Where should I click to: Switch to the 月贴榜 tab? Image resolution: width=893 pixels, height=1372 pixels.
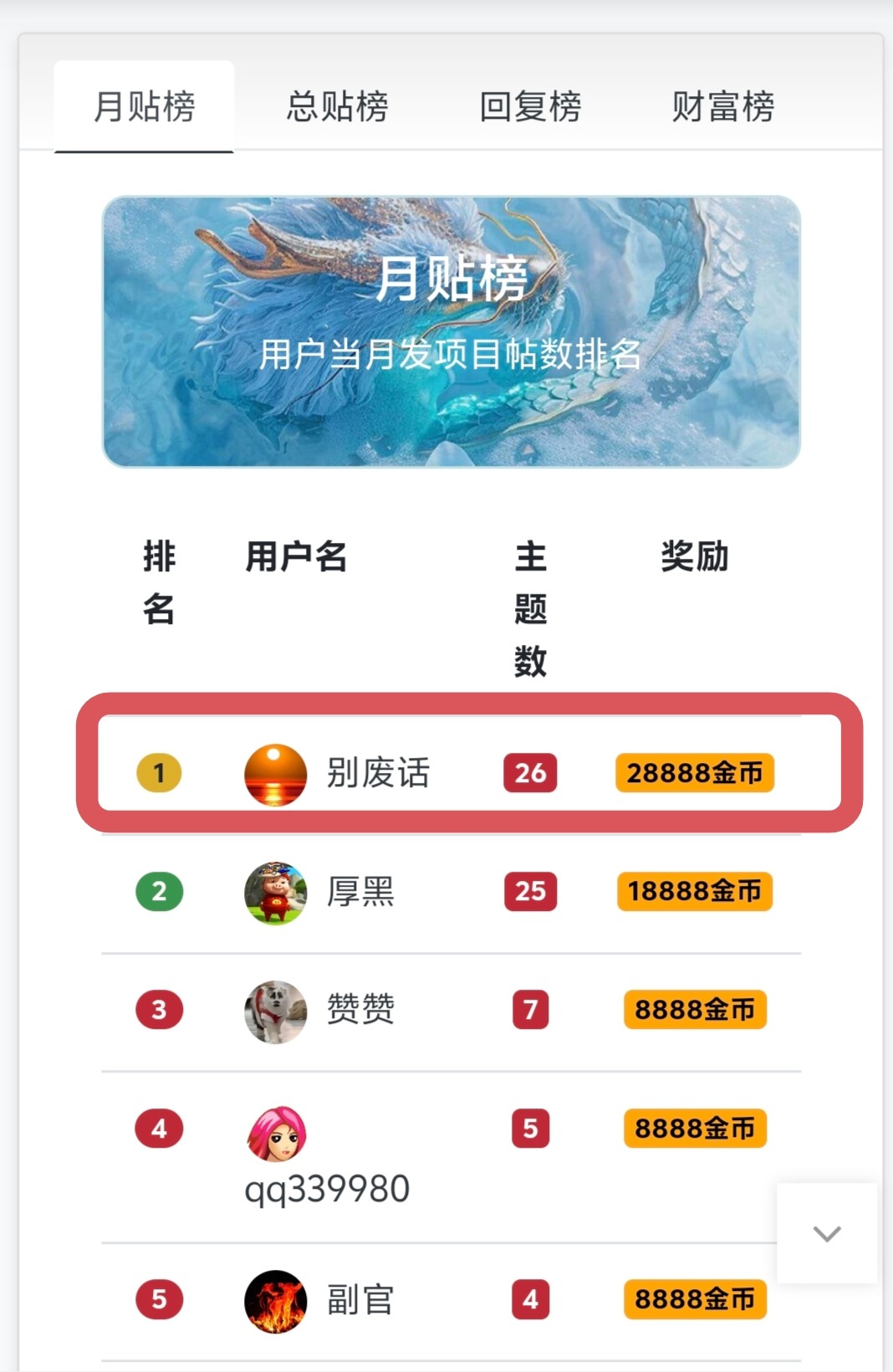144,107
